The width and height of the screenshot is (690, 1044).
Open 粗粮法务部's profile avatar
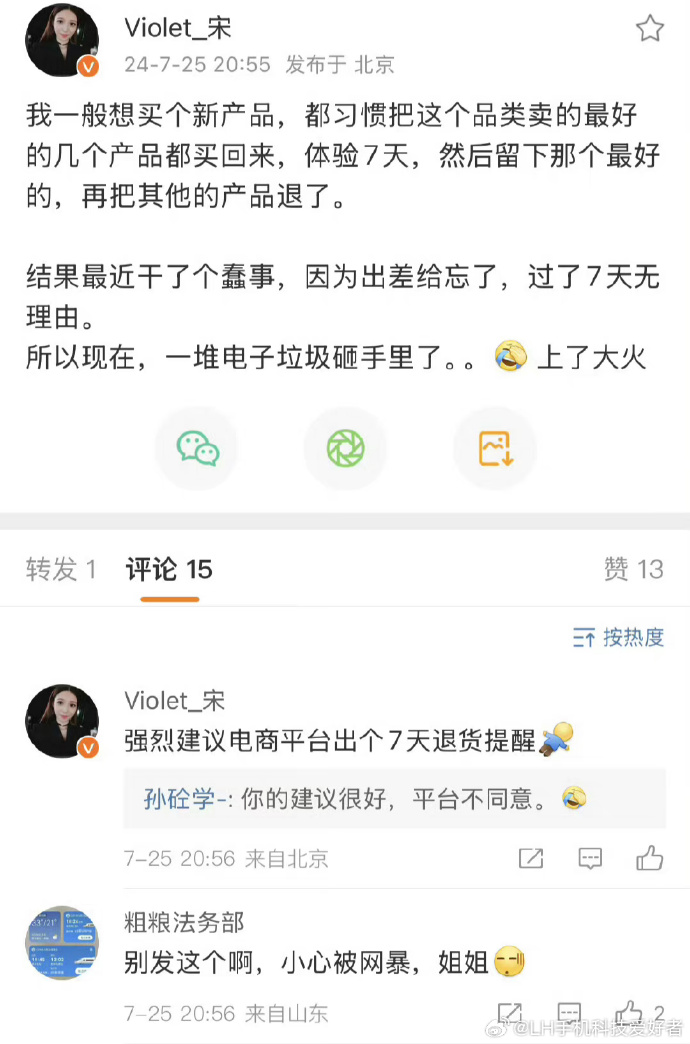(x=62, y=943)
